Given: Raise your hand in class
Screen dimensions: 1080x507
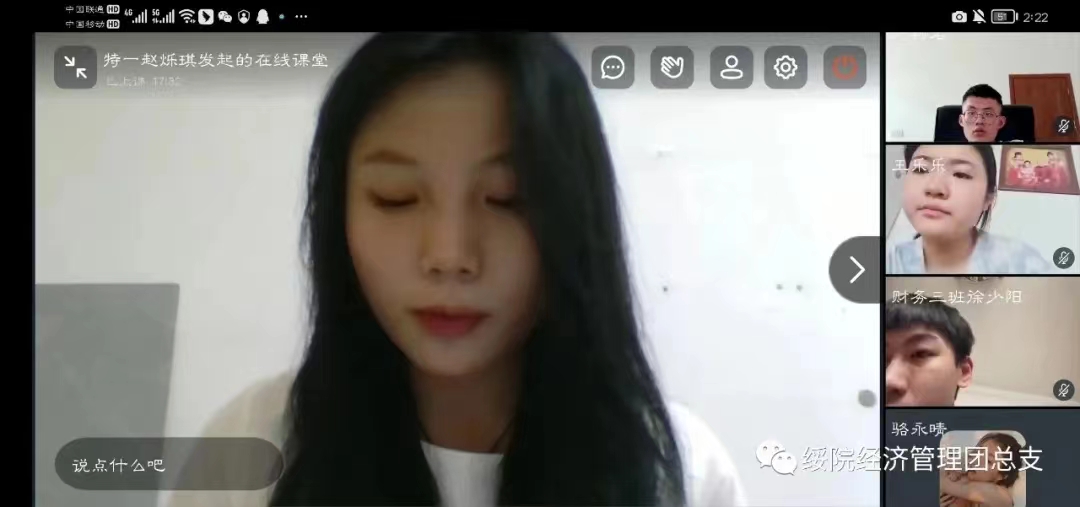Looking at the screenshot, I should [x=672, y=67].
